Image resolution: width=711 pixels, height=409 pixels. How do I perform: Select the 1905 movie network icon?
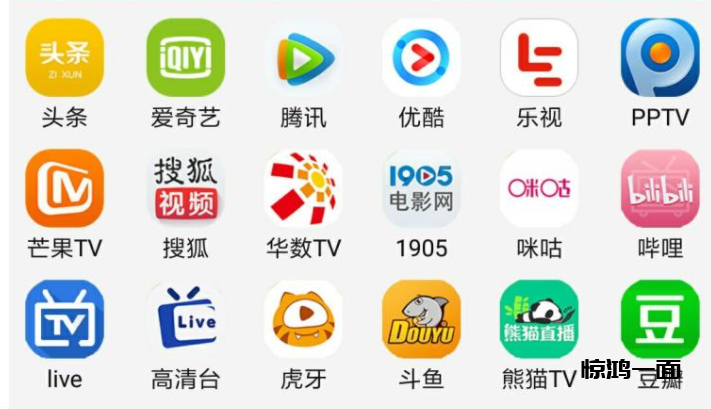point(421,189)
